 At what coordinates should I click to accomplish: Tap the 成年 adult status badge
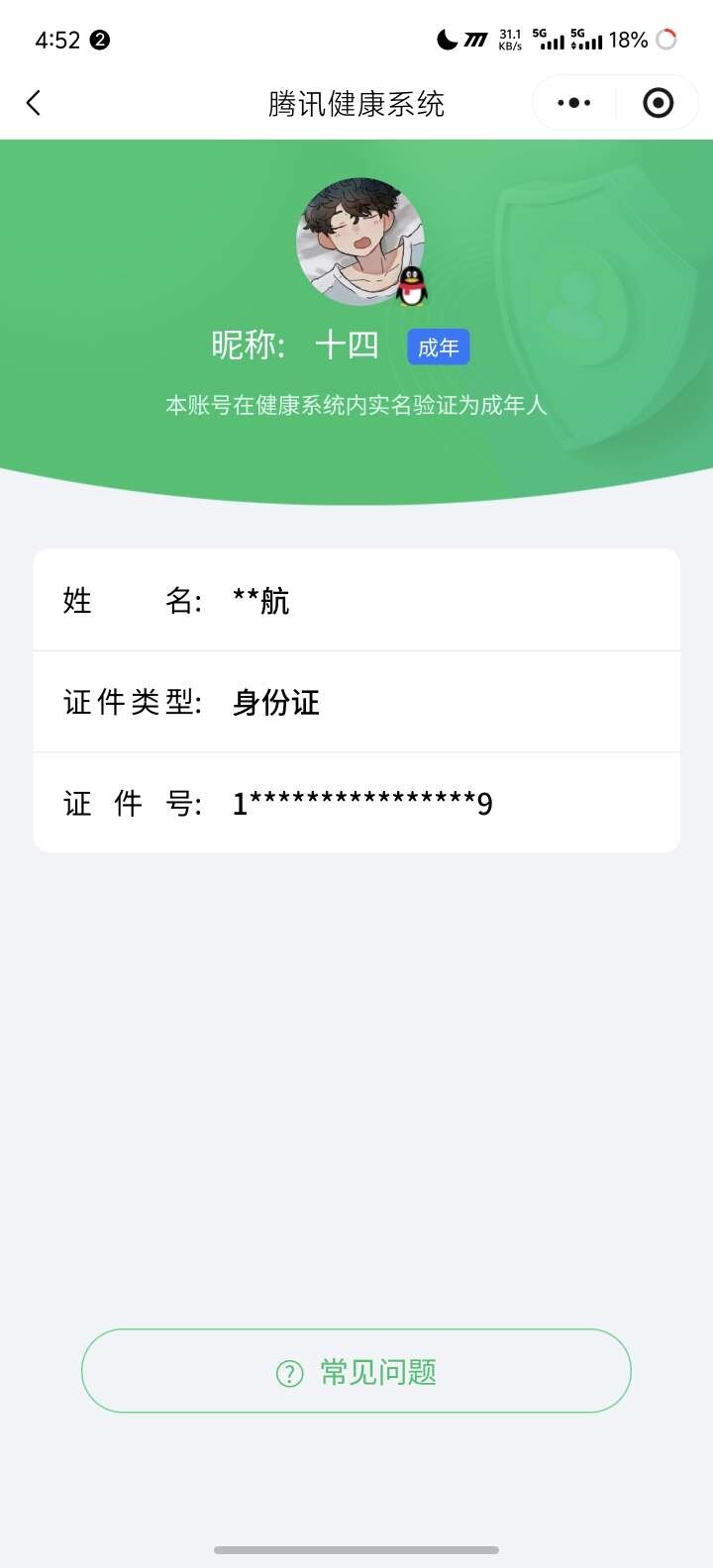pos(439,346)
